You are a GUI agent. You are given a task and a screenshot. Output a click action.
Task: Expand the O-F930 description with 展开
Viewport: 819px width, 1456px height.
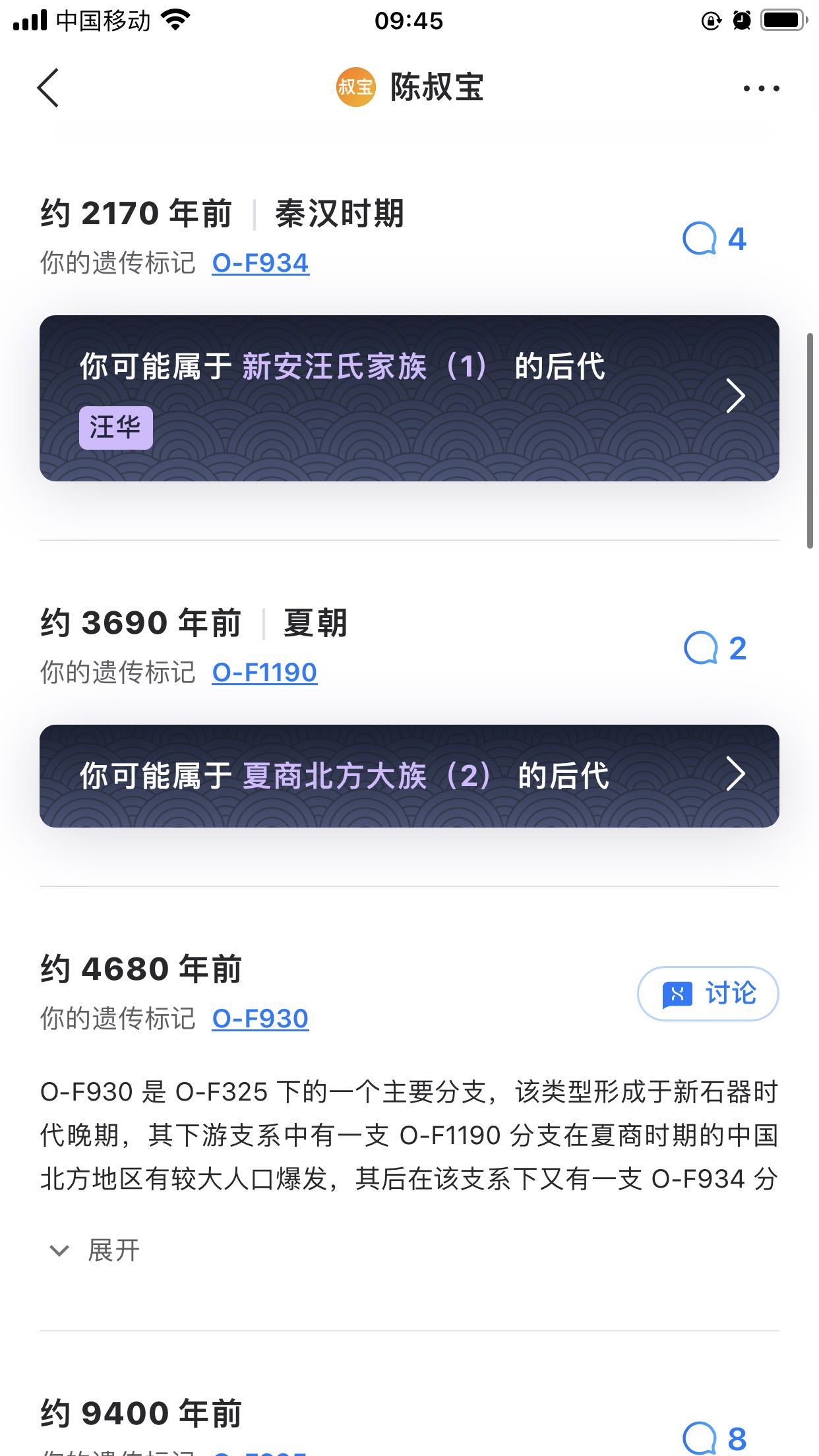pos(95,1250)
